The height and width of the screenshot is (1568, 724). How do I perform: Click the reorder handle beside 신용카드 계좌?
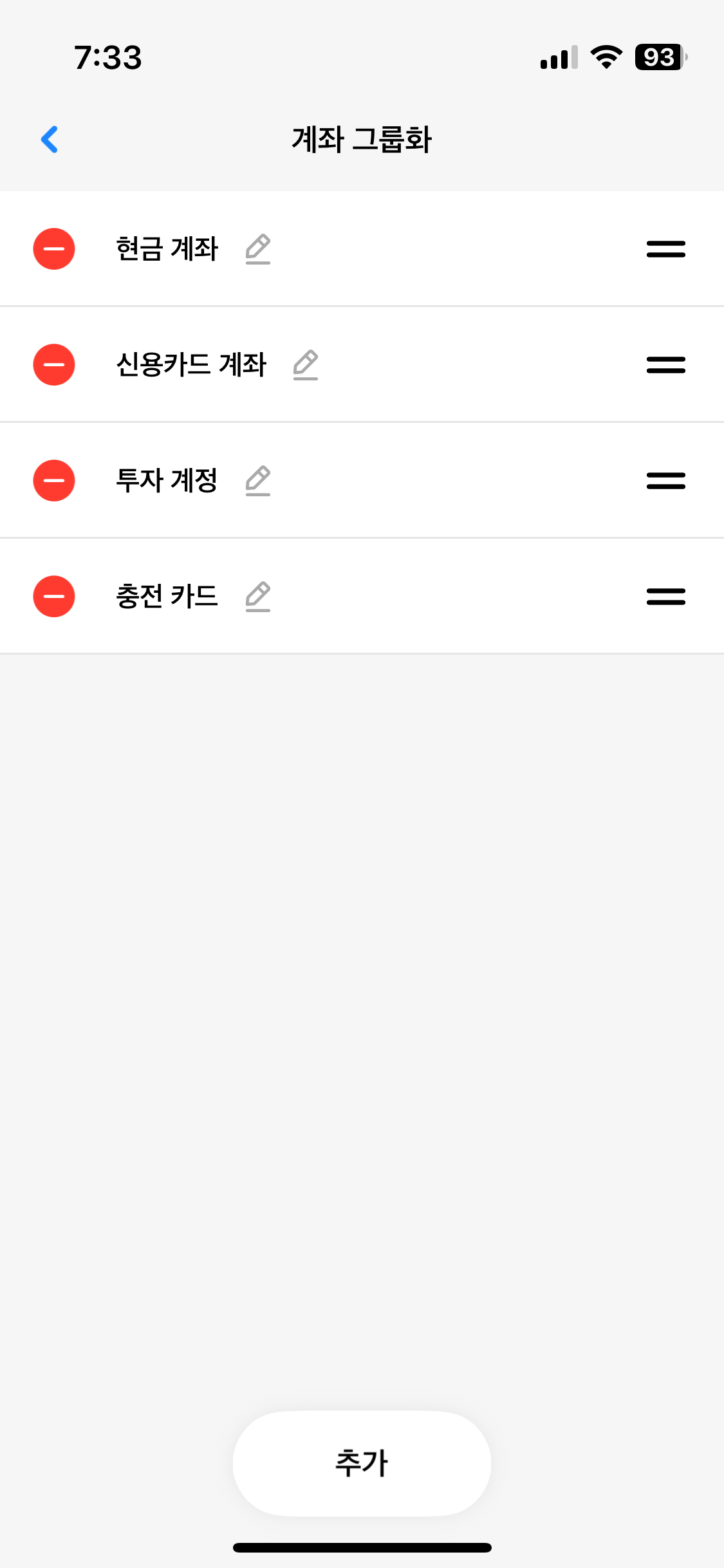point(665,365)
